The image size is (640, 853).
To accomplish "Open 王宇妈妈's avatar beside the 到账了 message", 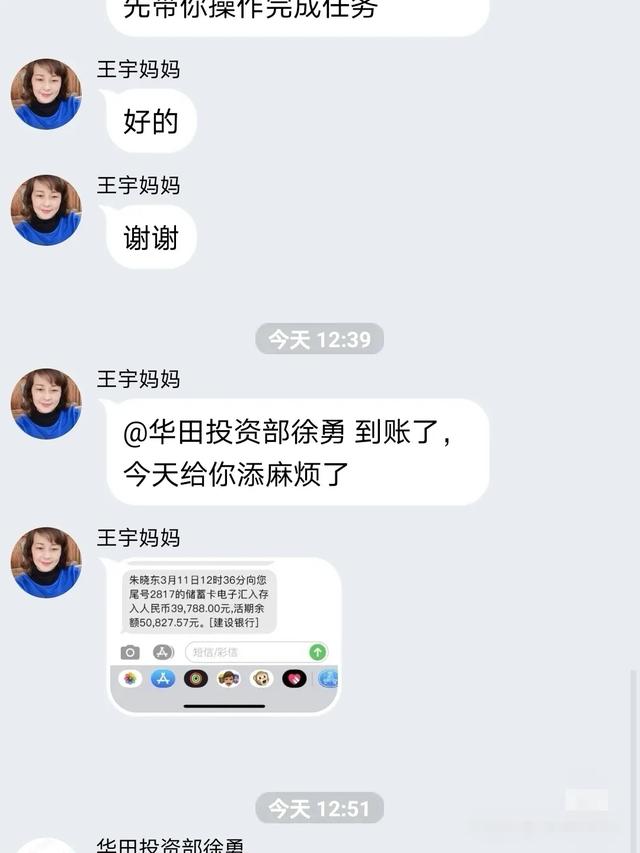I will [x=46, y=403].
